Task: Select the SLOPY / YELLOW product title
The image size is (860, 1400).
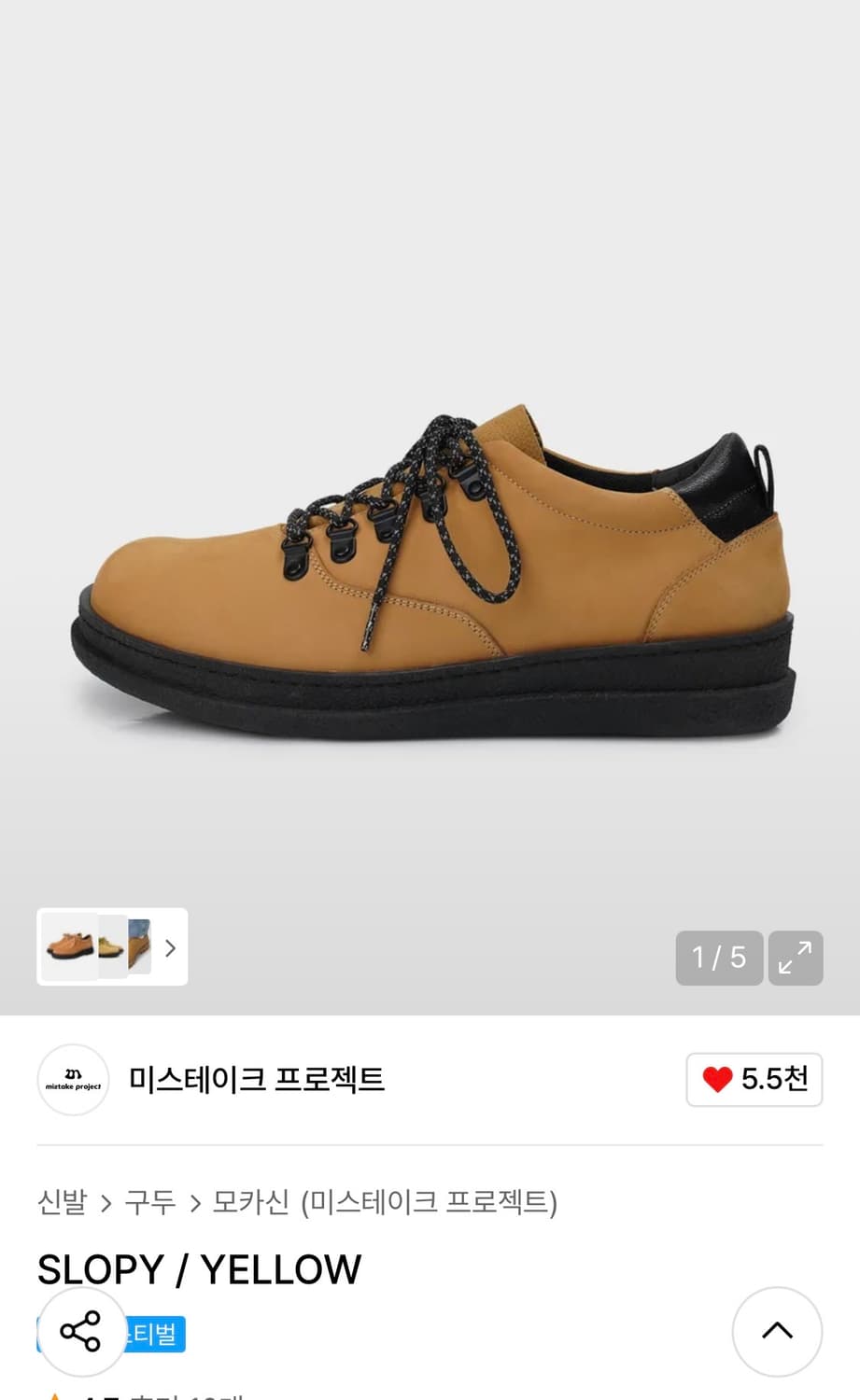Action: point(200,1268)
